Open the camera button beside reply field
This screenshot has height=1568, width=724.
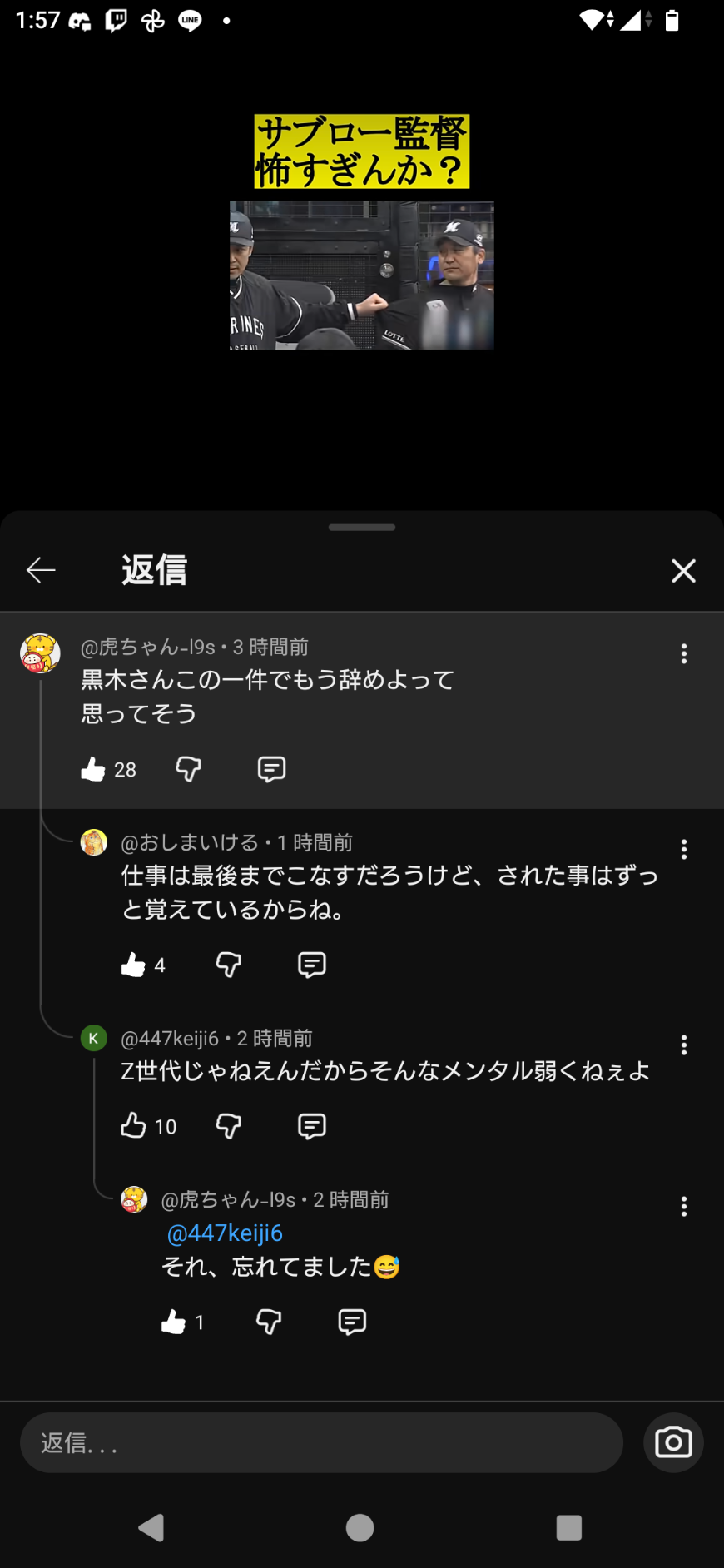tap(673, 1442)
